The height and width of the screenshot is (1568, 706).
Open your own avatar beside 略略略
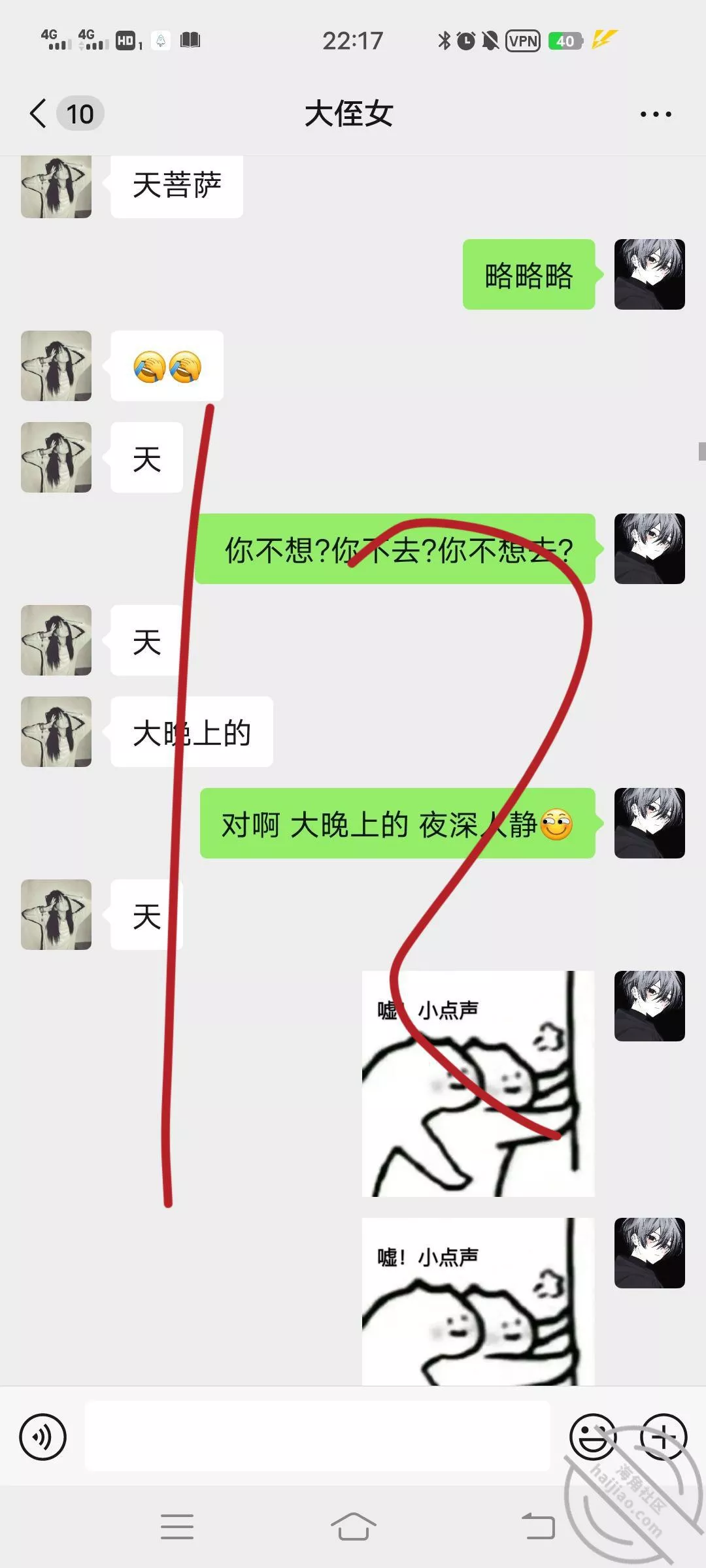649,274
